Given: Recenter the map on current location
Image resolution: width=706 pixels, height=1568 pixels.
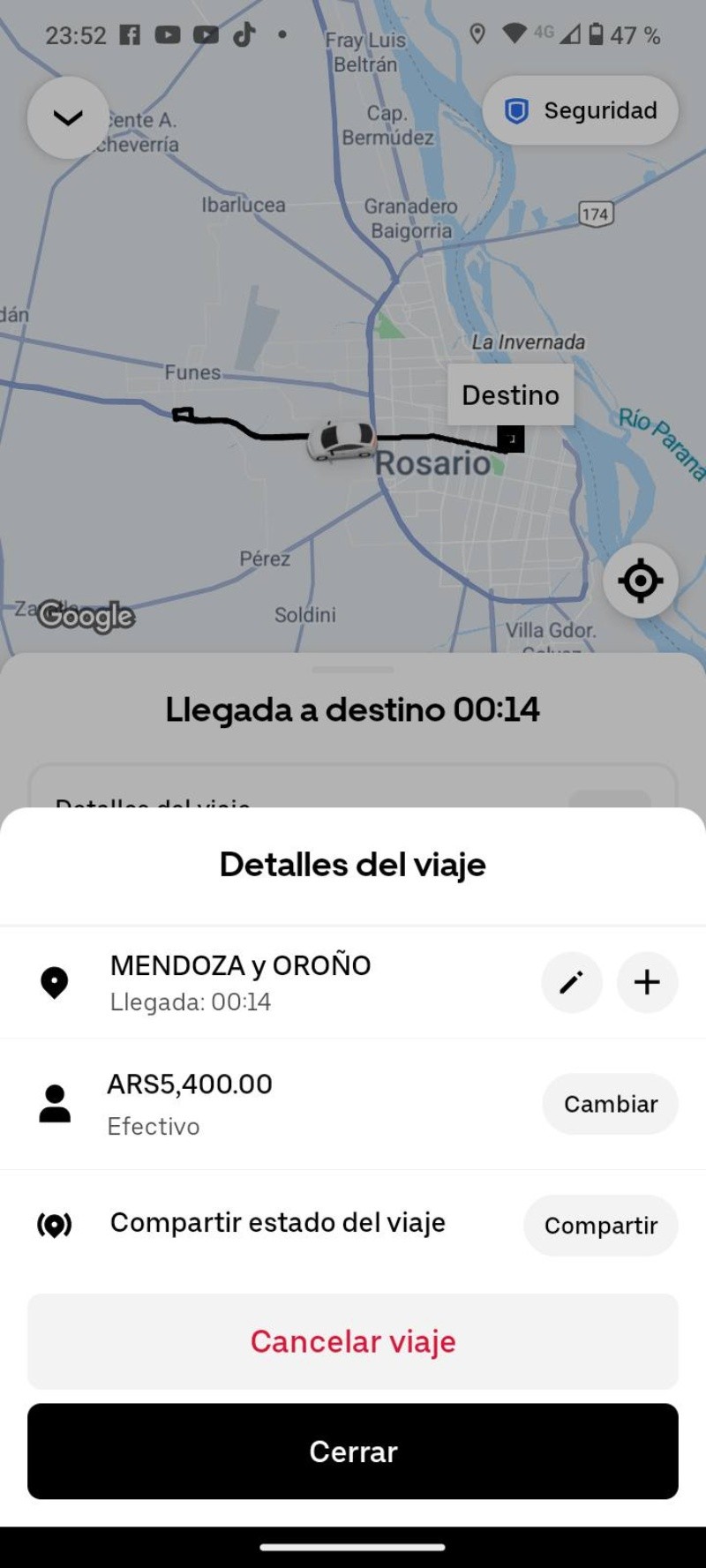Looking at the screenshot, I should [x=640, y=581].
